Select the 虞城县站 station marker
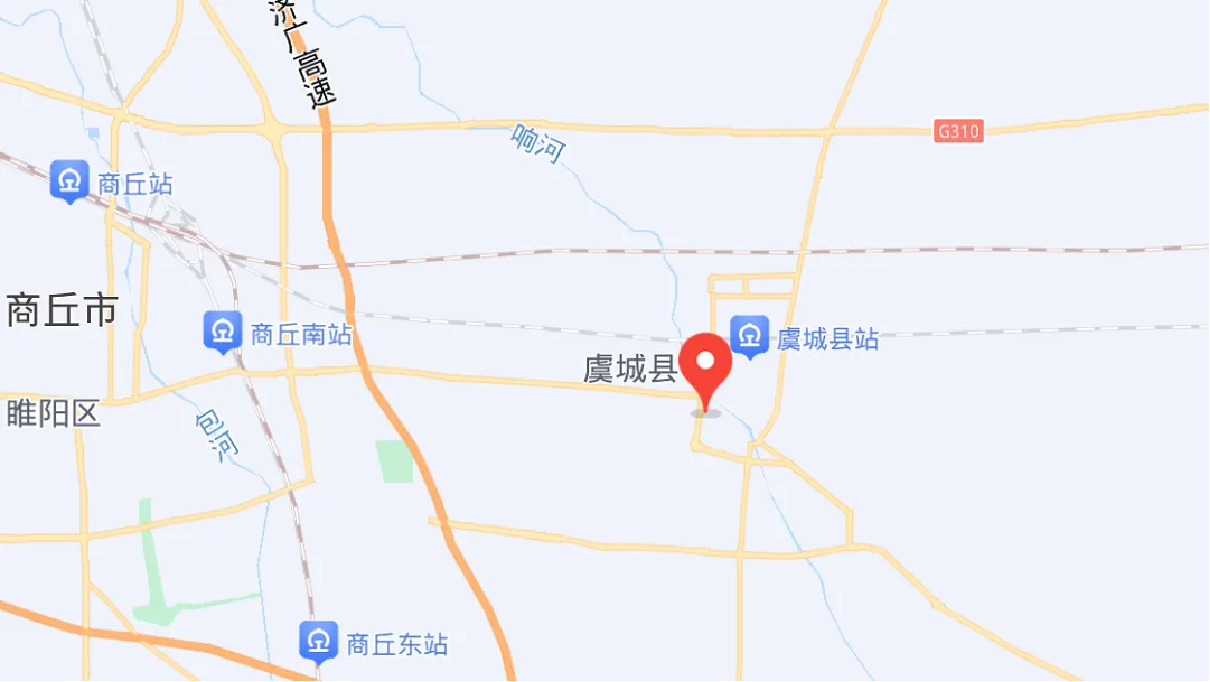The height and width of the screenshot is (682, 1210). (x=749, y=336)
